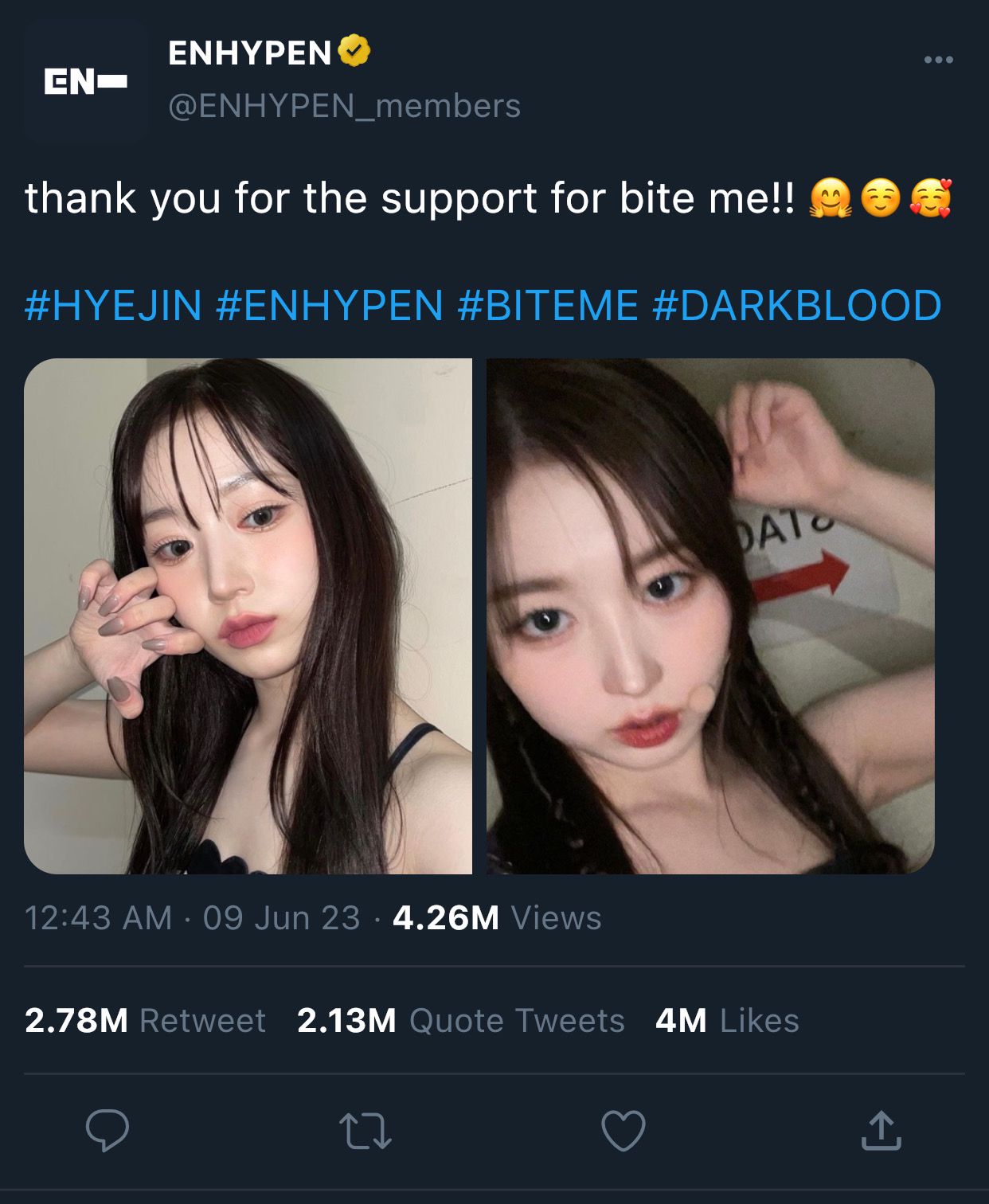989x1204 pixels.
Task: Open the left photo in the tweet
Action: point(248,616)
